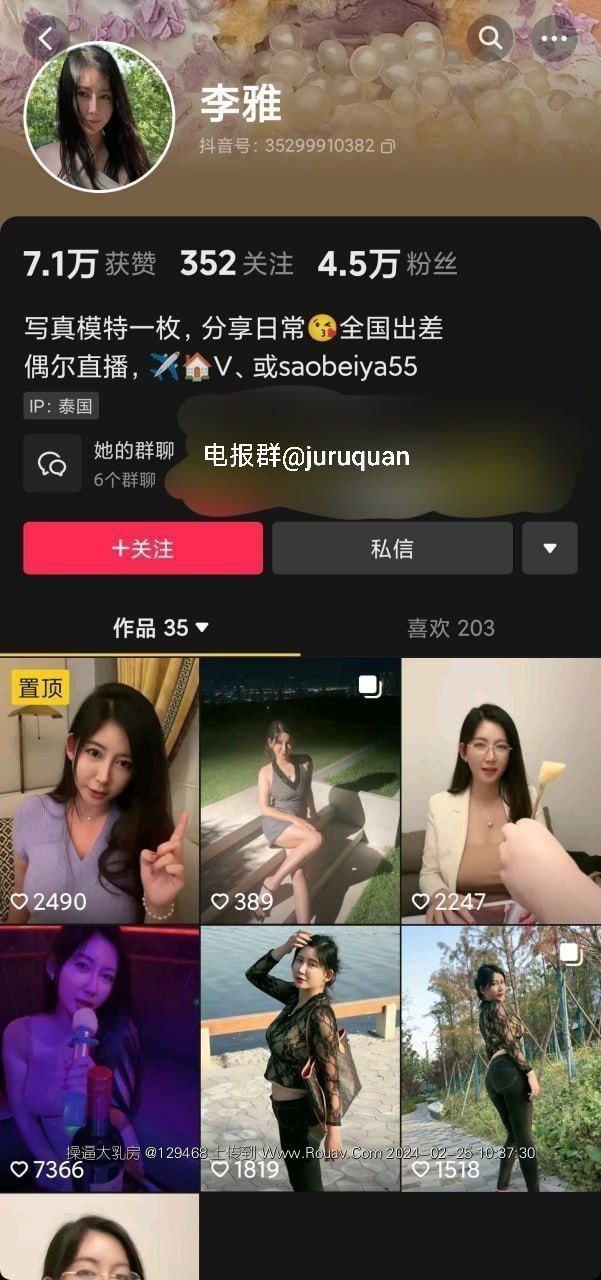Open the post with 389 likes
The width and height of the screenshot is (601, 1280).
300,790
